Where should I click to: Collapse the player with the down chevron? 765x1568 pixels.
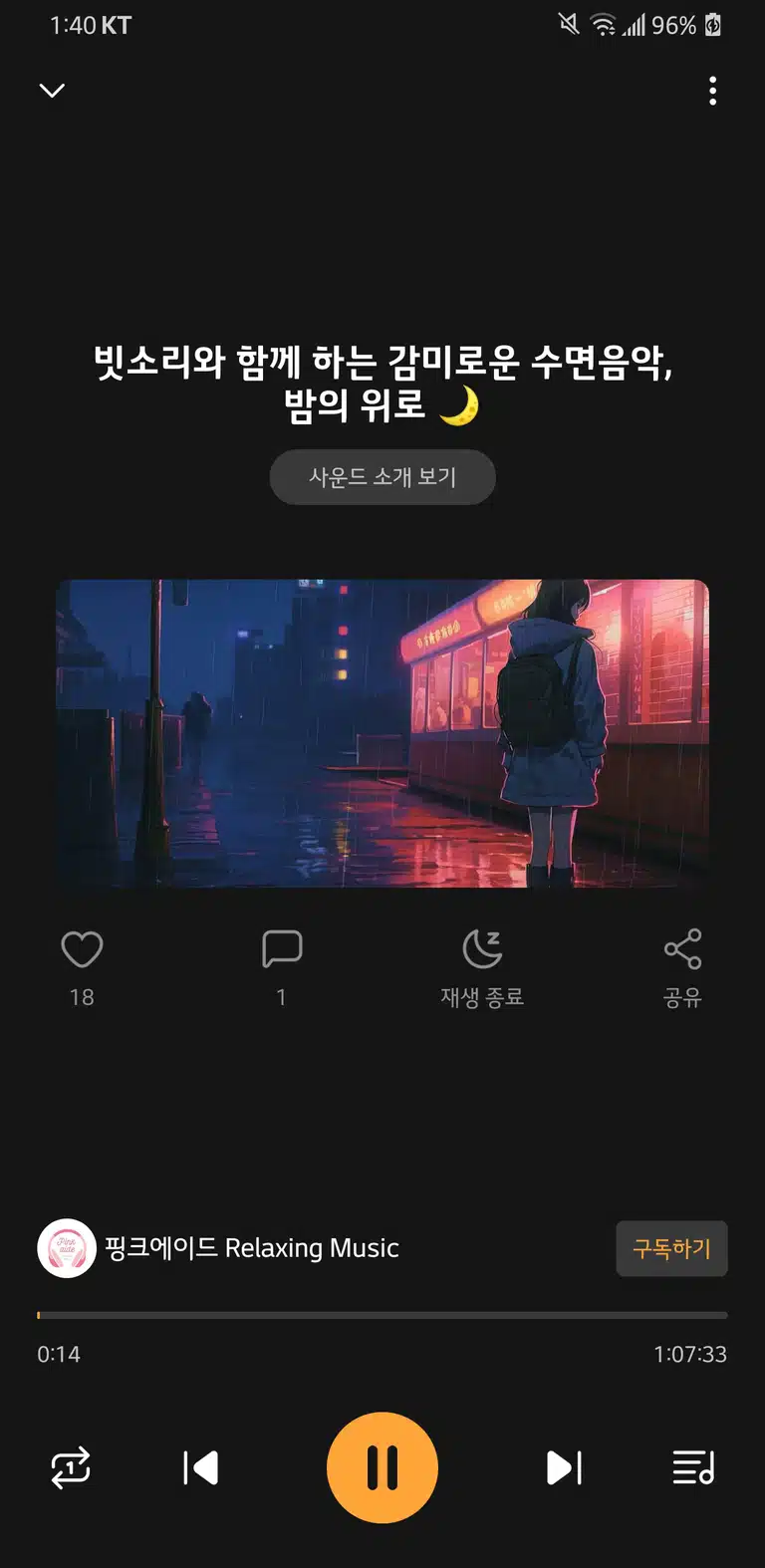52,91
